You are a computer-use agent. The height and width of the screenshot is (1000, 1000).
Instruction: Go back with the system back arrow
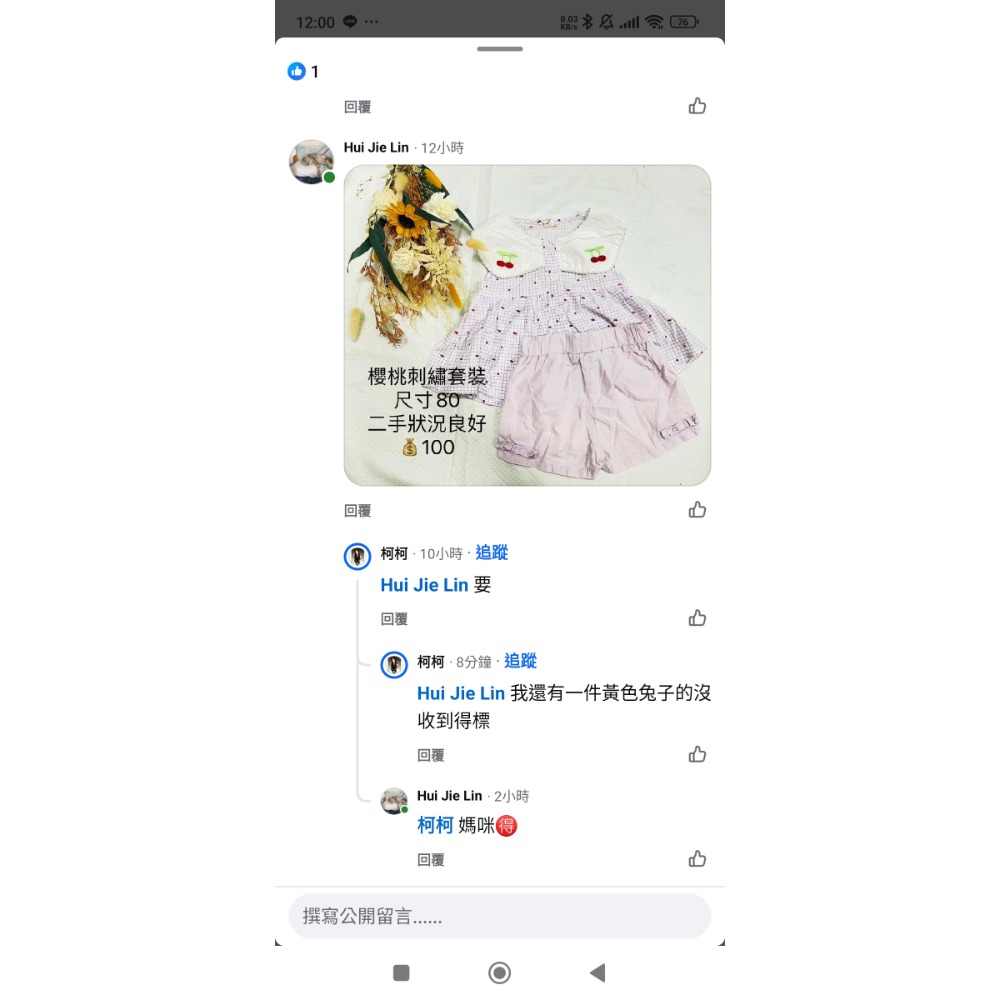click(597, 972)
